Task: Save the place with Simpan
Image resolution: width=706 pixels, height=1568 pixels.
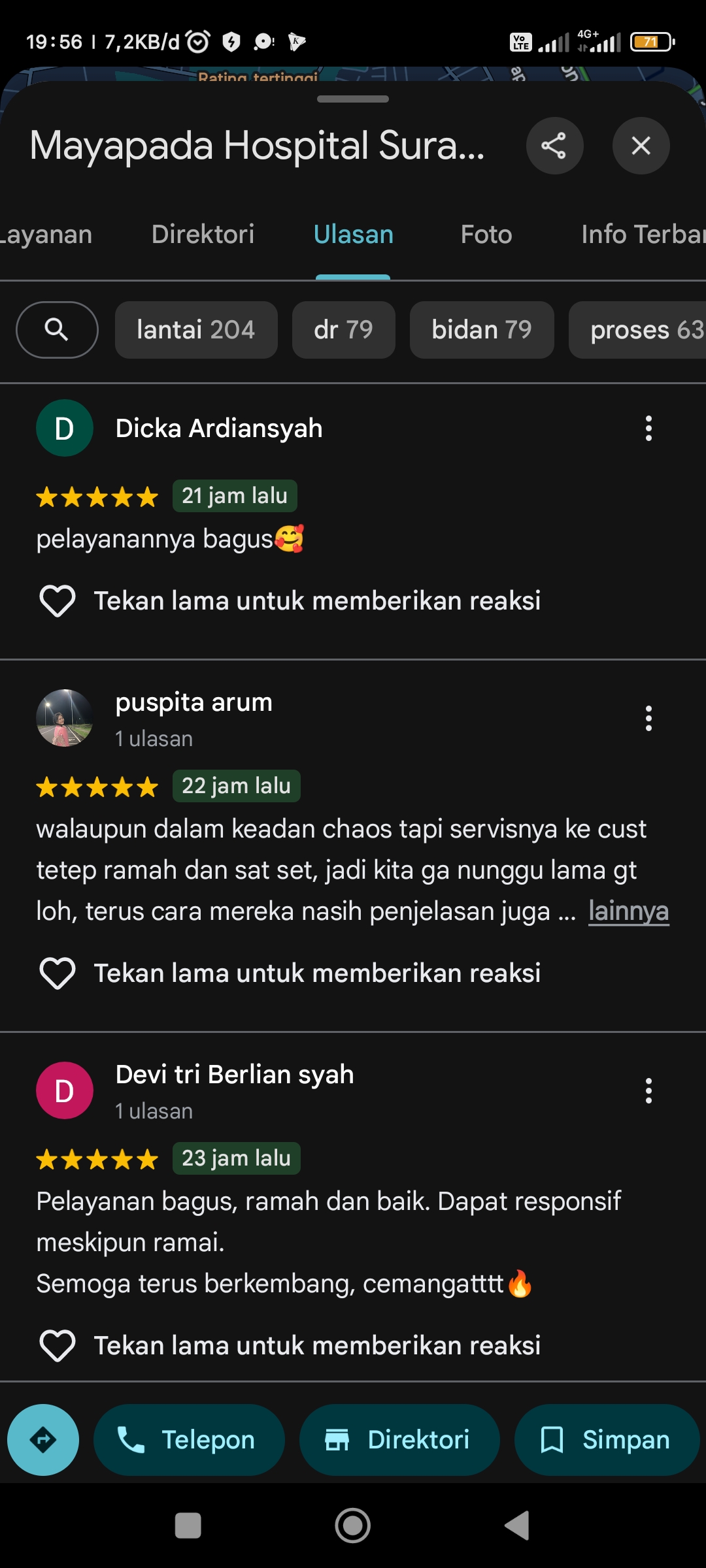Action: pos(607,1440)
